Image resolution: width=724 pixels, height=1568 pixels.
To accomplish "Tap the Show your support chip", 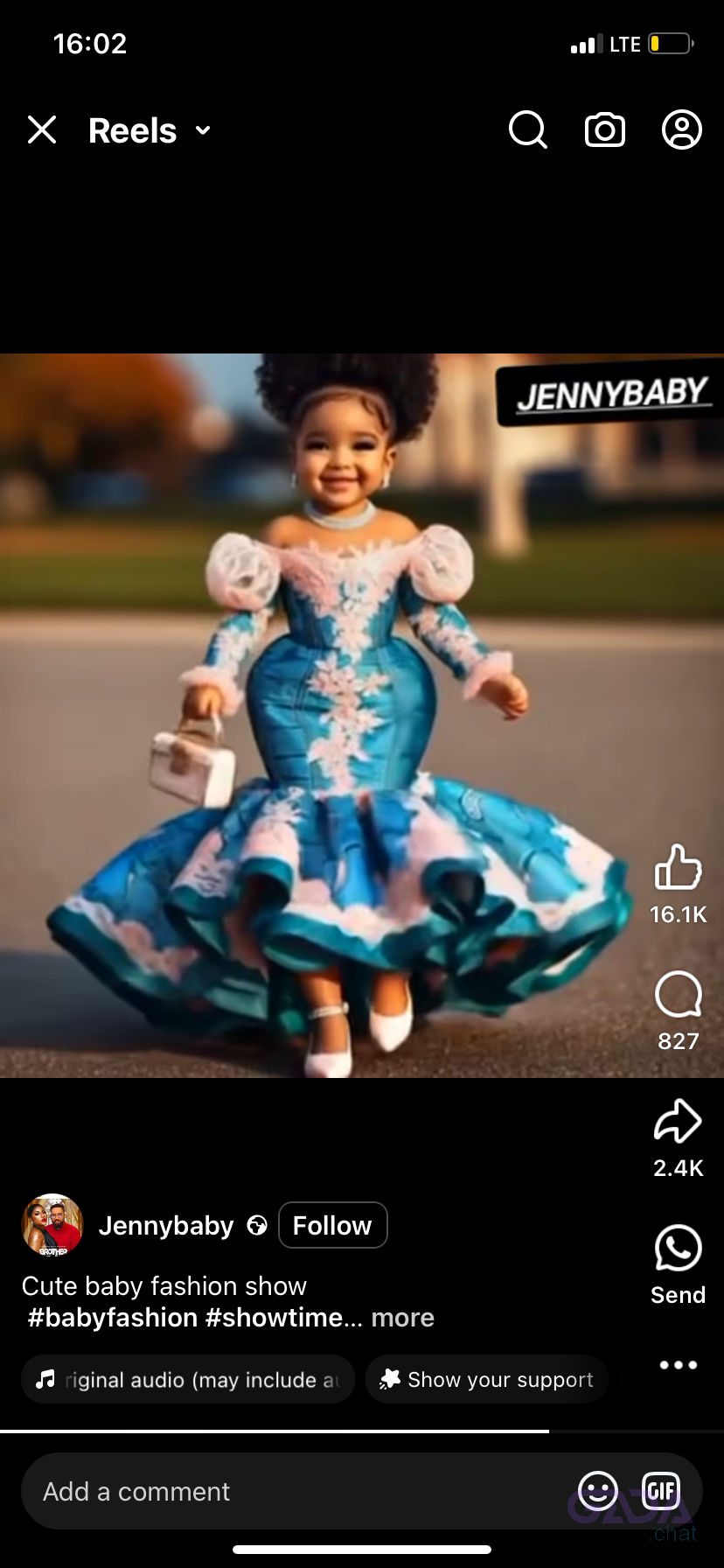I will pos(486,1380).
